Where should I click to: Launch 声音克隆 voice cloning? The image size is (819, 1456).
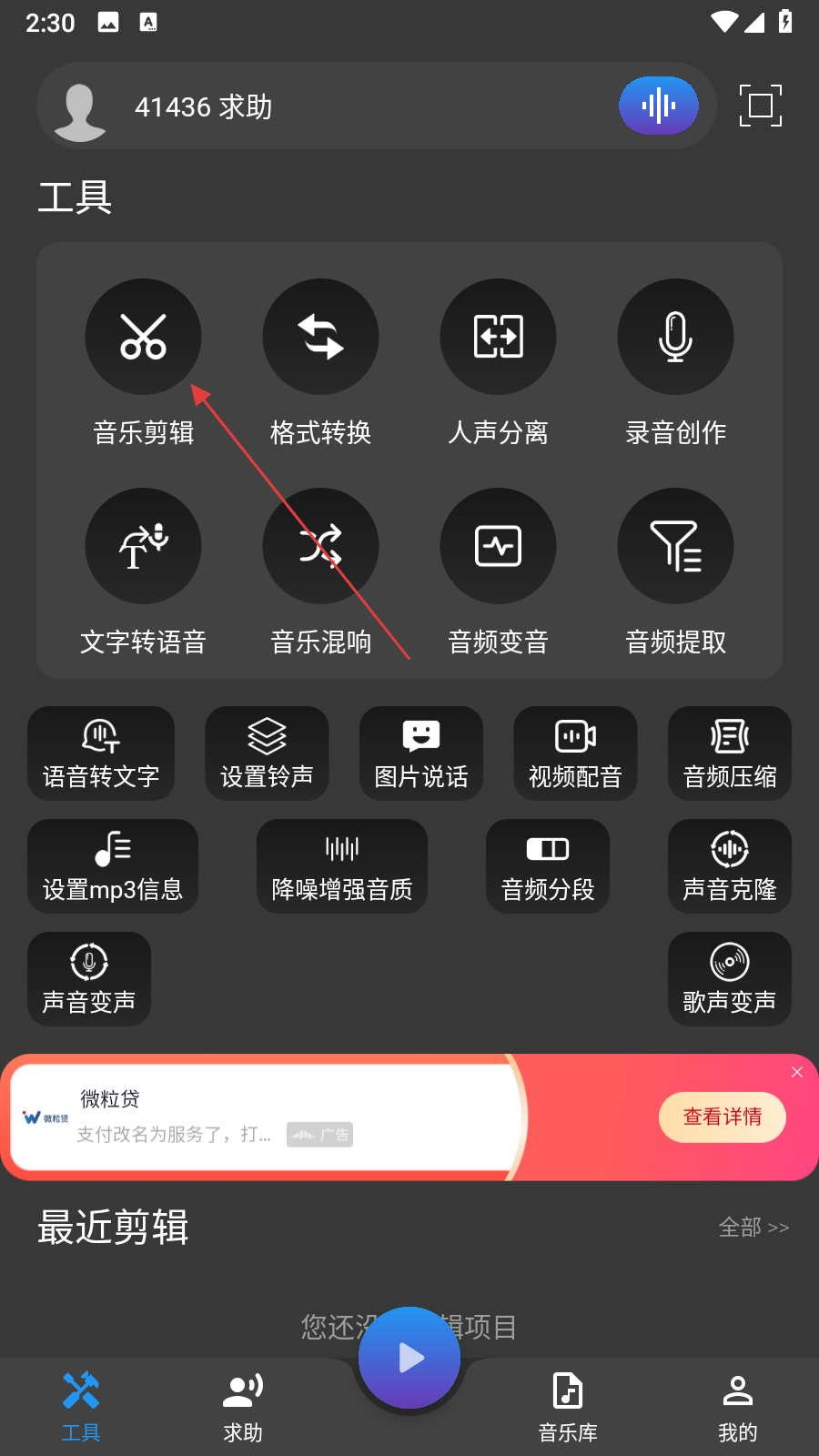(x=730, y=866)
